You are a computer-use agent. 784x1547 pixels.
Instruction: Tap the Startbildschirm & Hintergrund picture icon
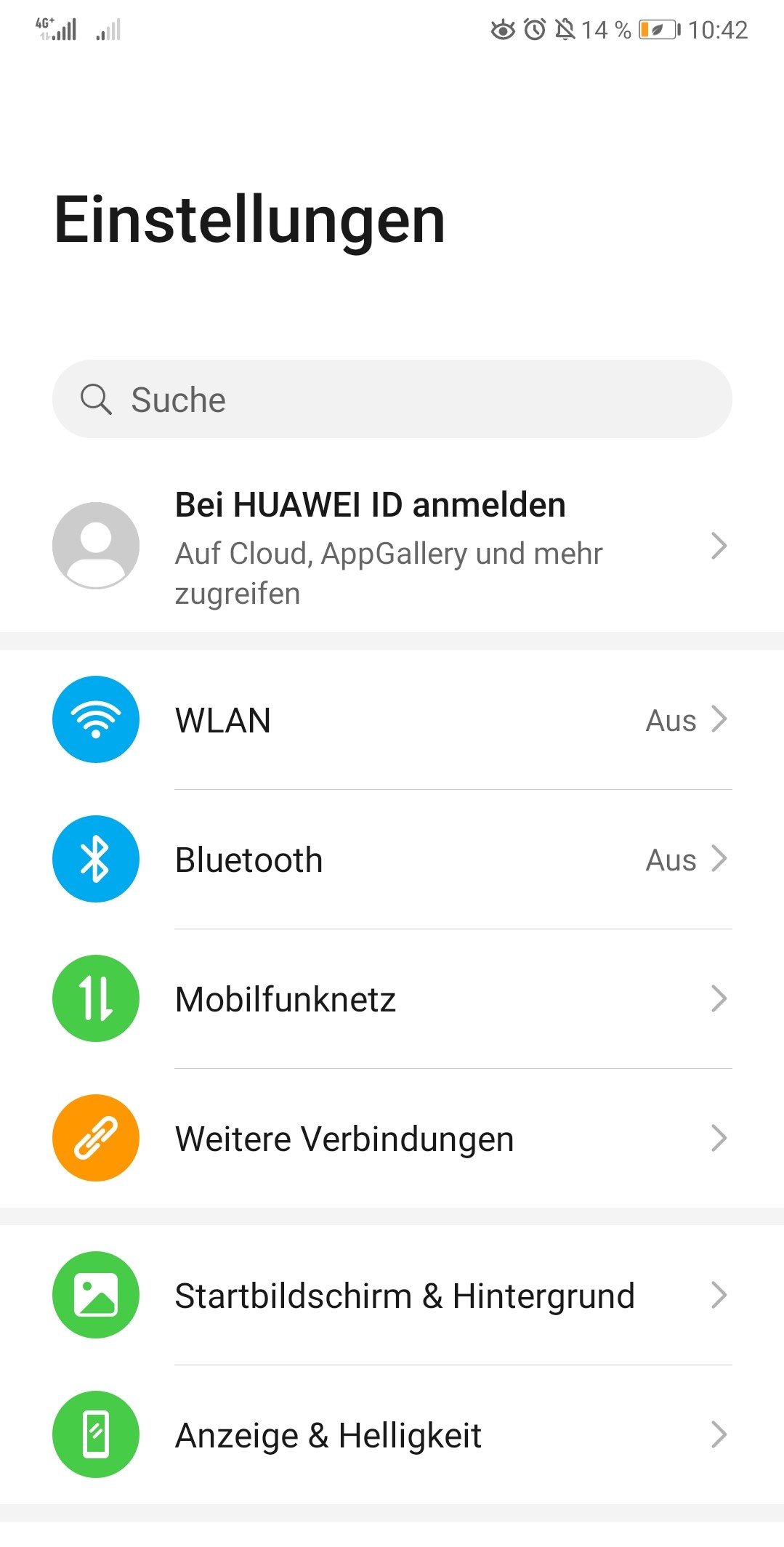pos(95,1296)
